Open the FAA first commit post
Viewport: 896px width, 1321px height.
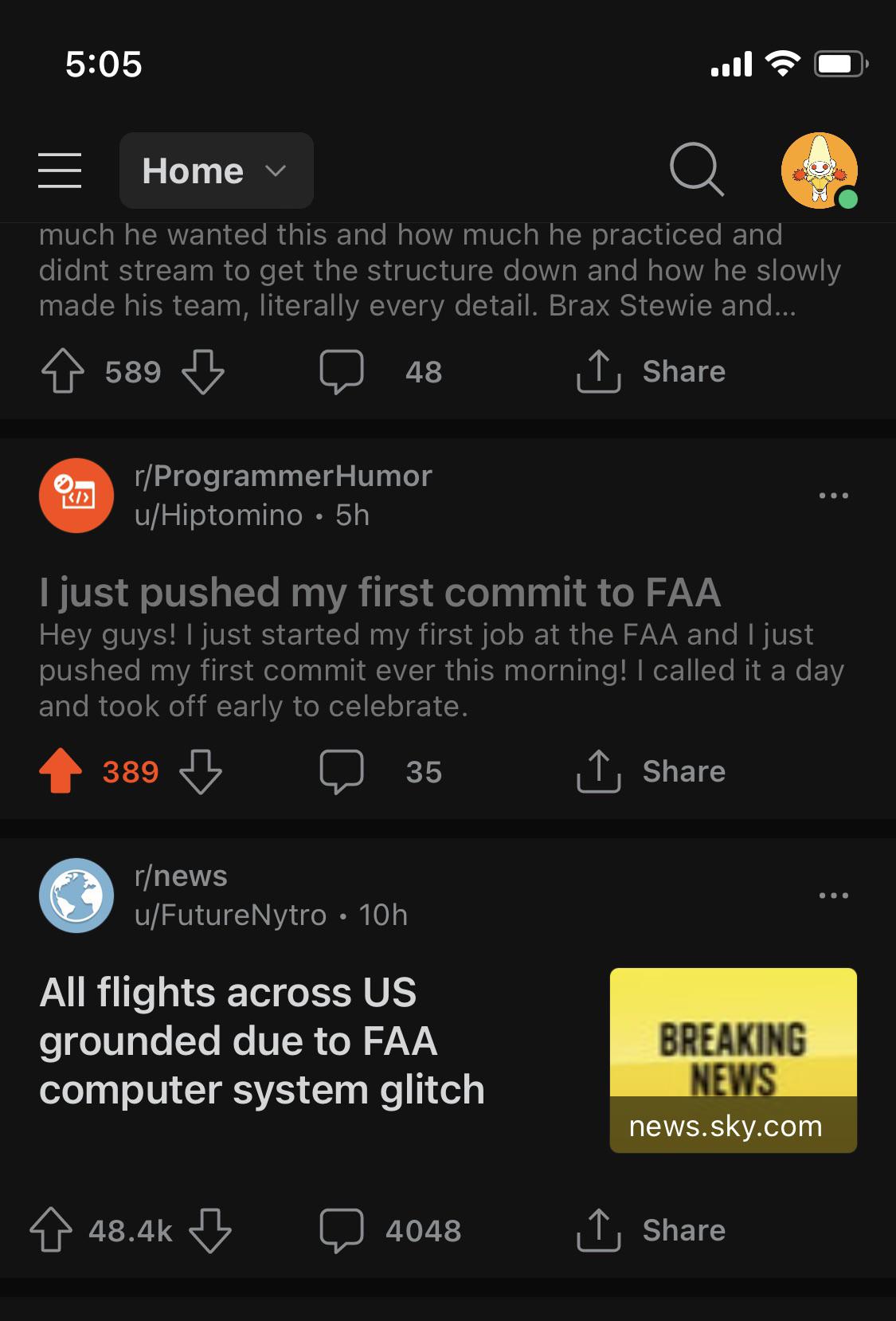380,593
